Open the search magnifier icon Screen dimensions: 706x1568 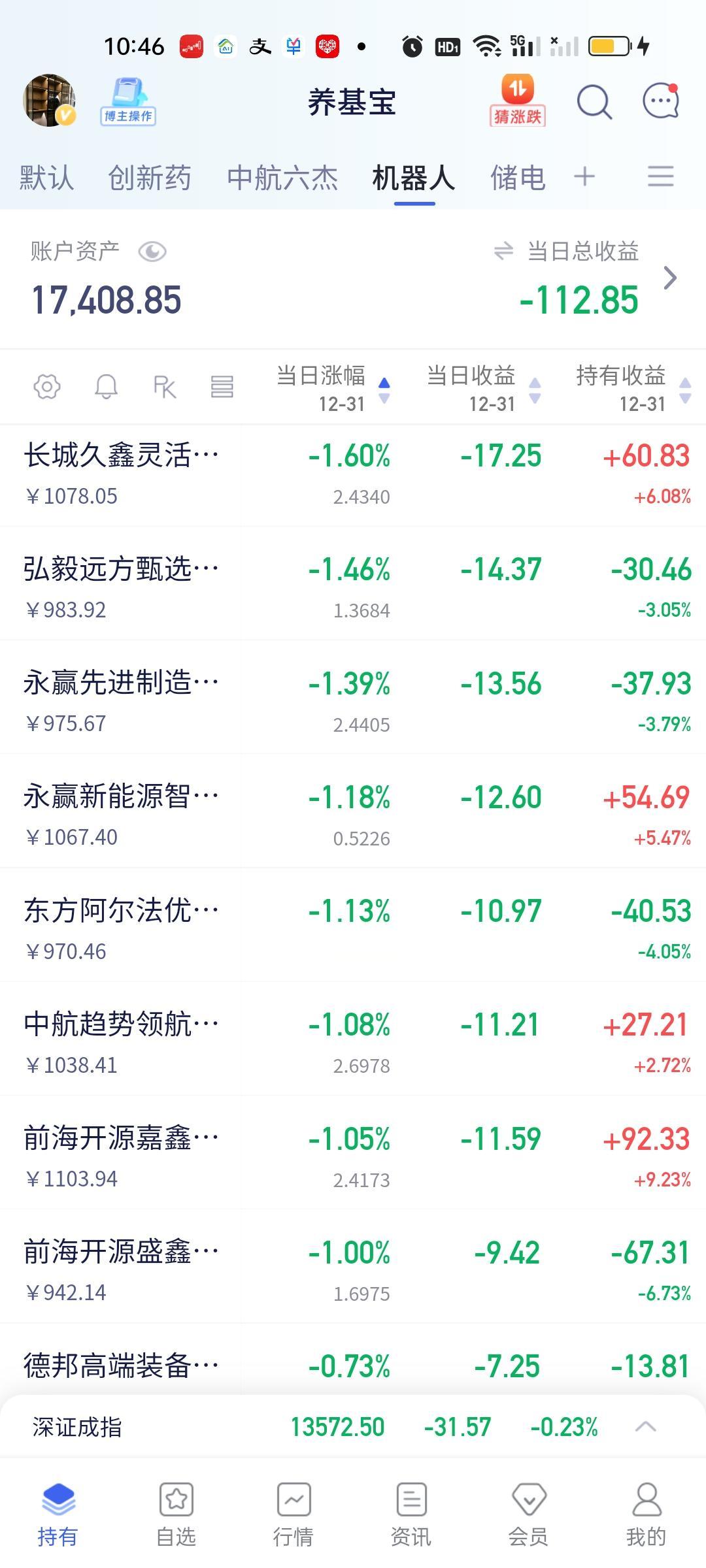[x=594, y=103]
